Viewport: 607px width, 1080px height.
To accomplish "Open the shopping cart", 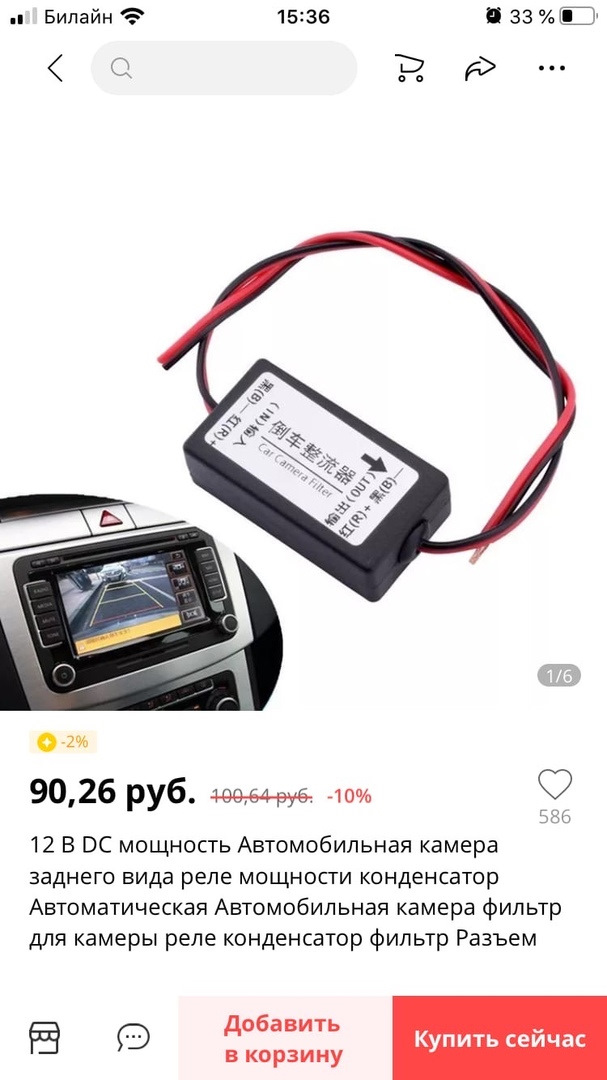I will click(x=409, y=68).
